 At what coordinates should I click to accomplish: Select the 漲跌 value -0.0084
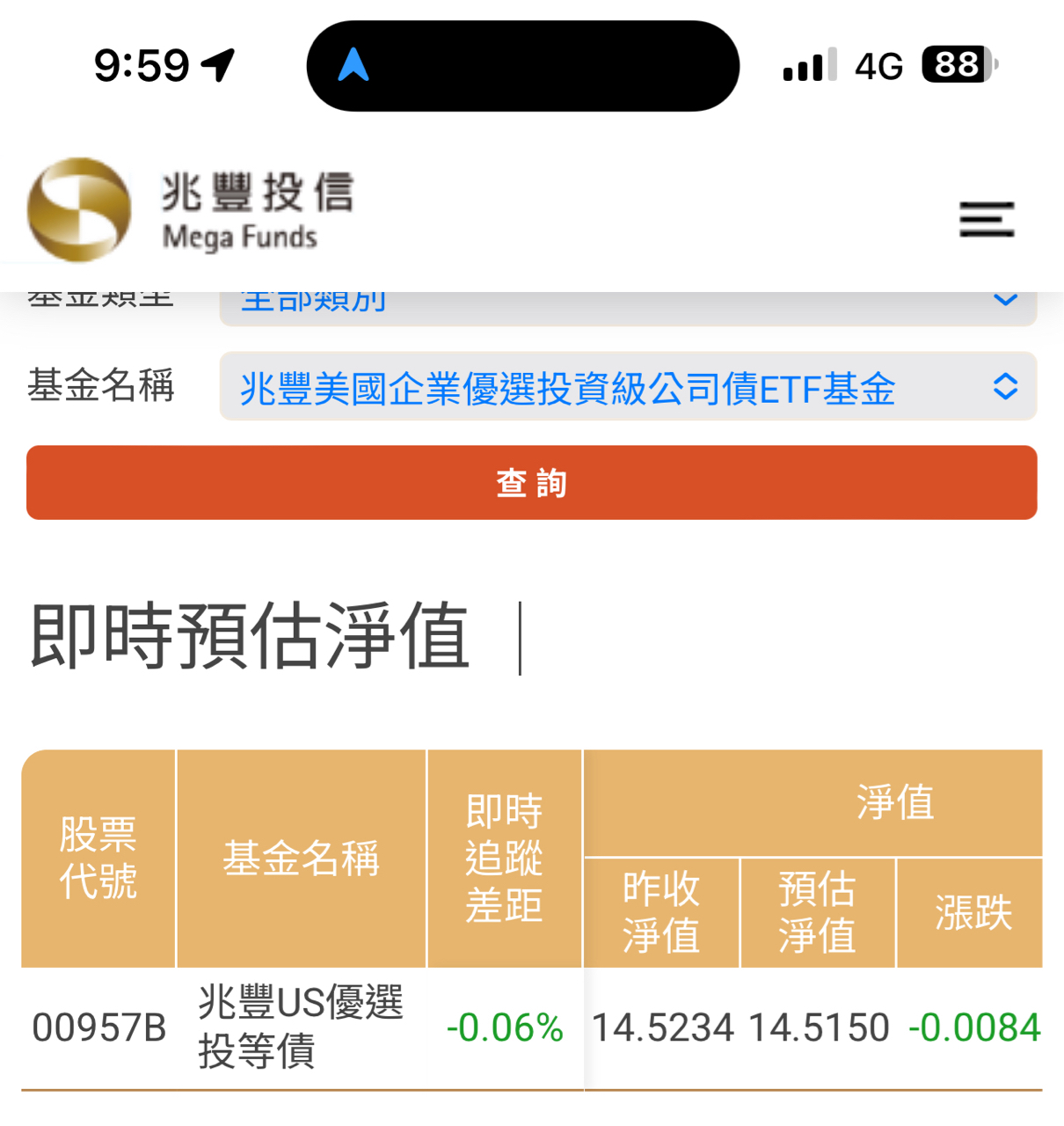[x=973, y=1027]
